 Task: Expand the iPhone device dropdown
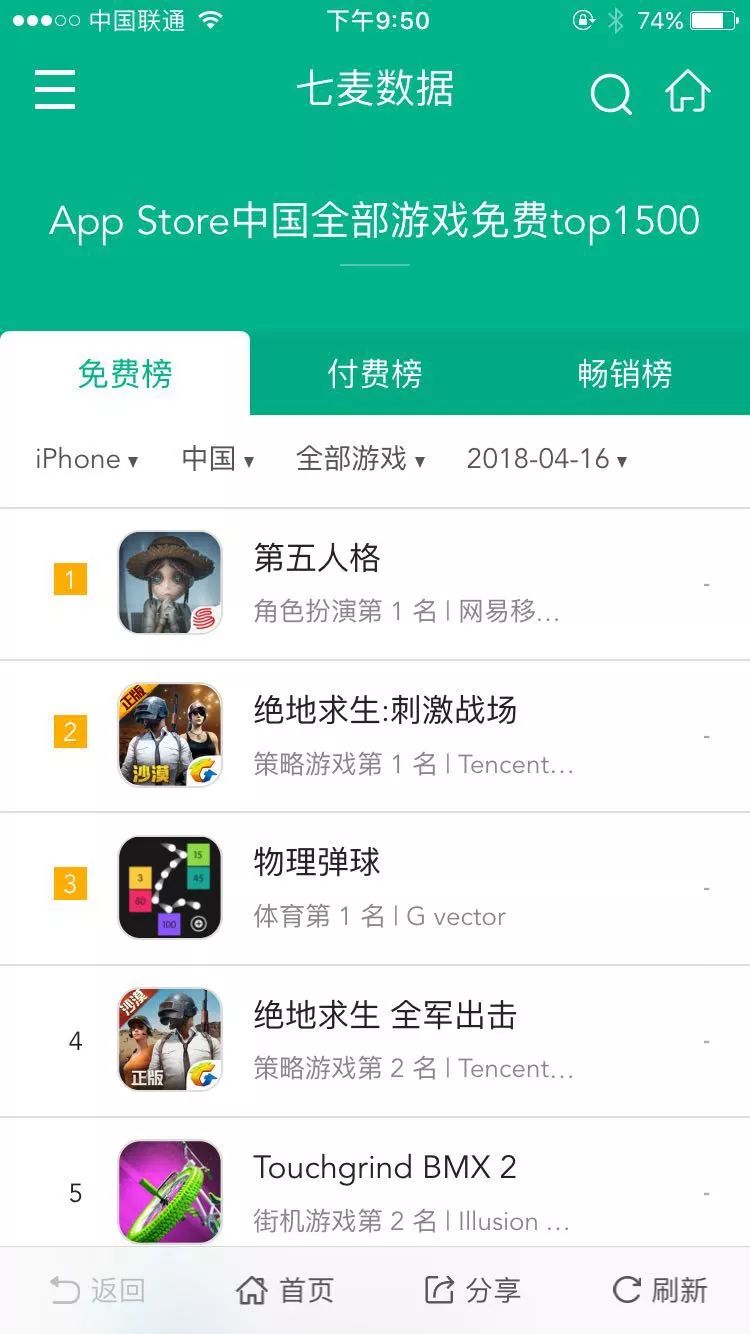86,460
